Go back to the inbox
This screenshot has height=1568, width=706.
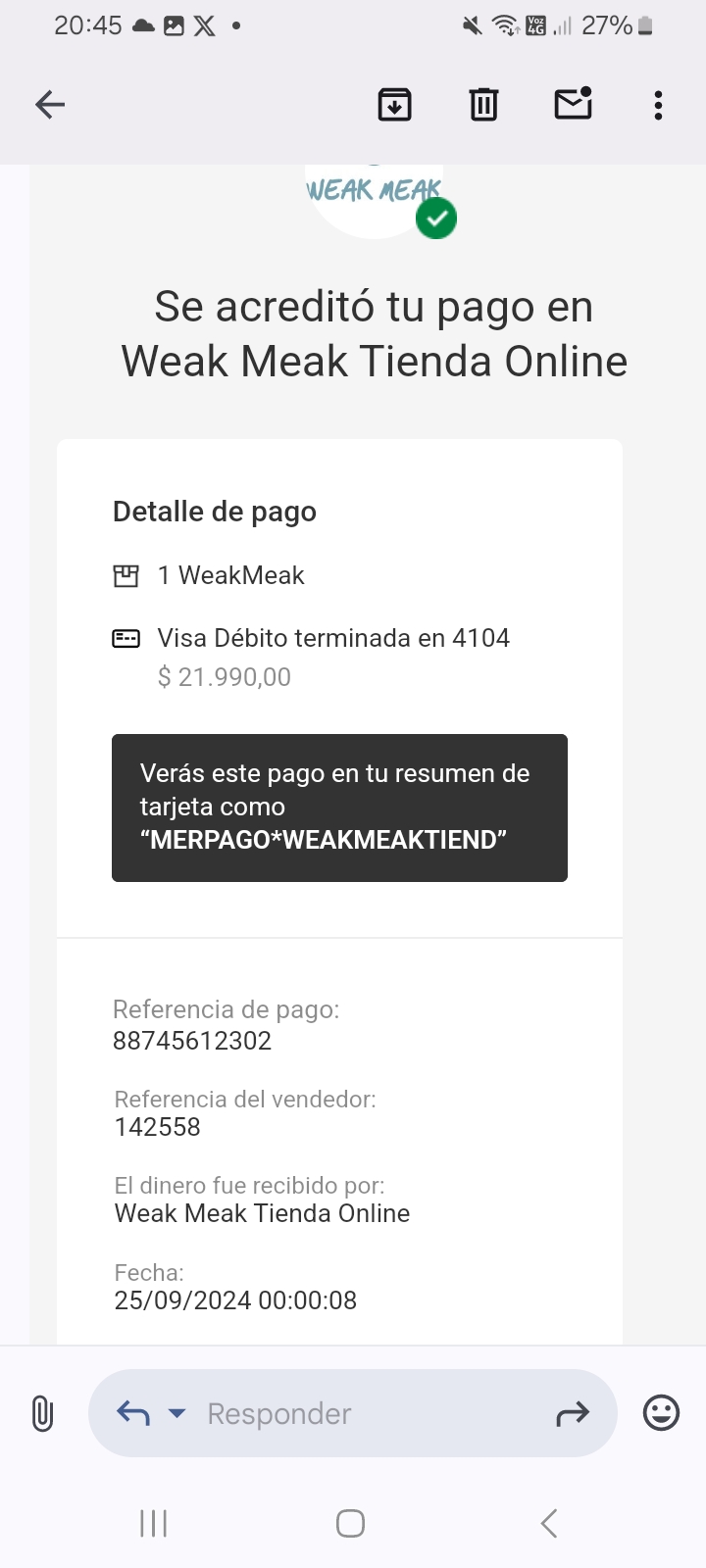(50, 104)
